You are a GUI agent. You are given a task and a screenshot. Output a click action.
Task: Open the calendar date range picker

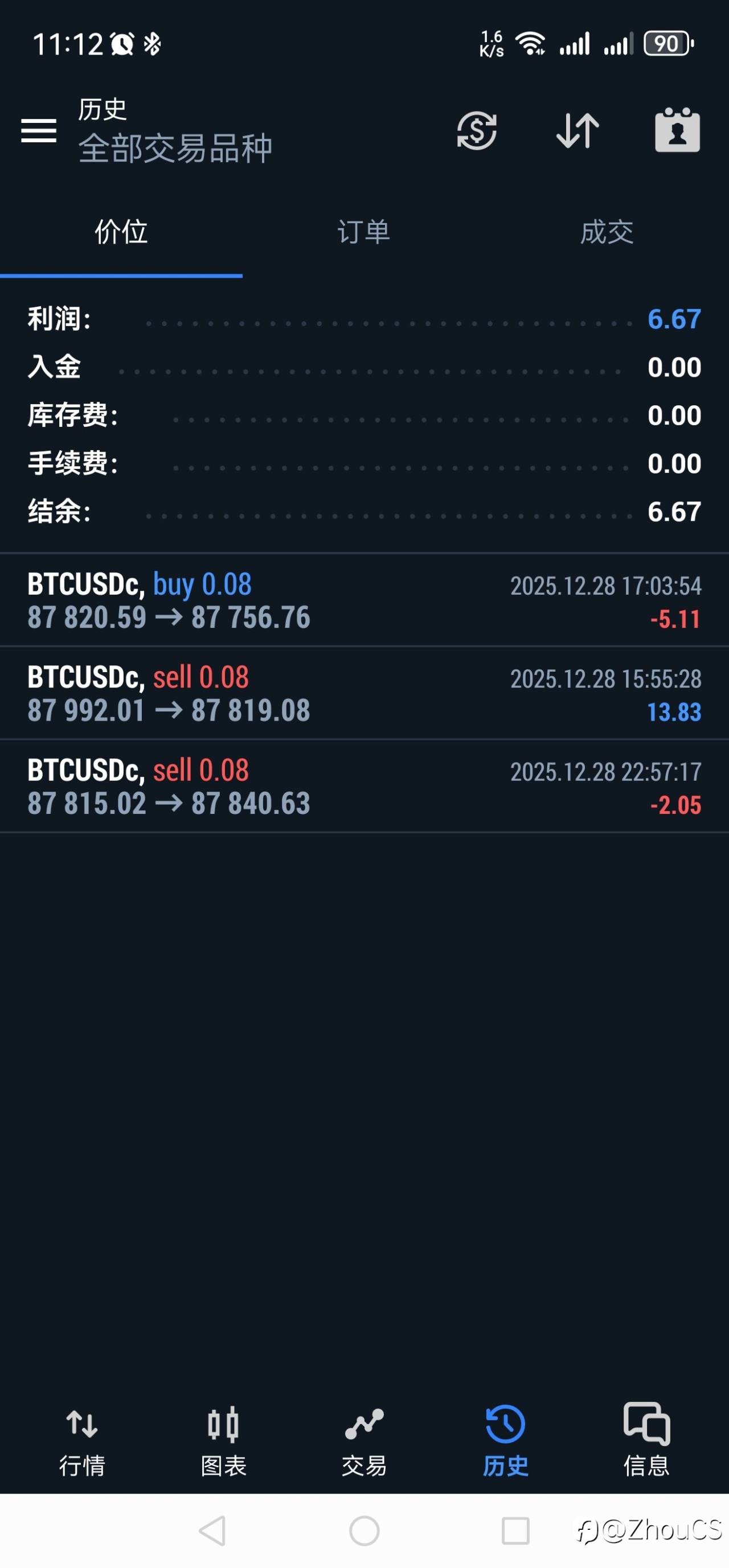pyautogui.click(x=677, y=130)
